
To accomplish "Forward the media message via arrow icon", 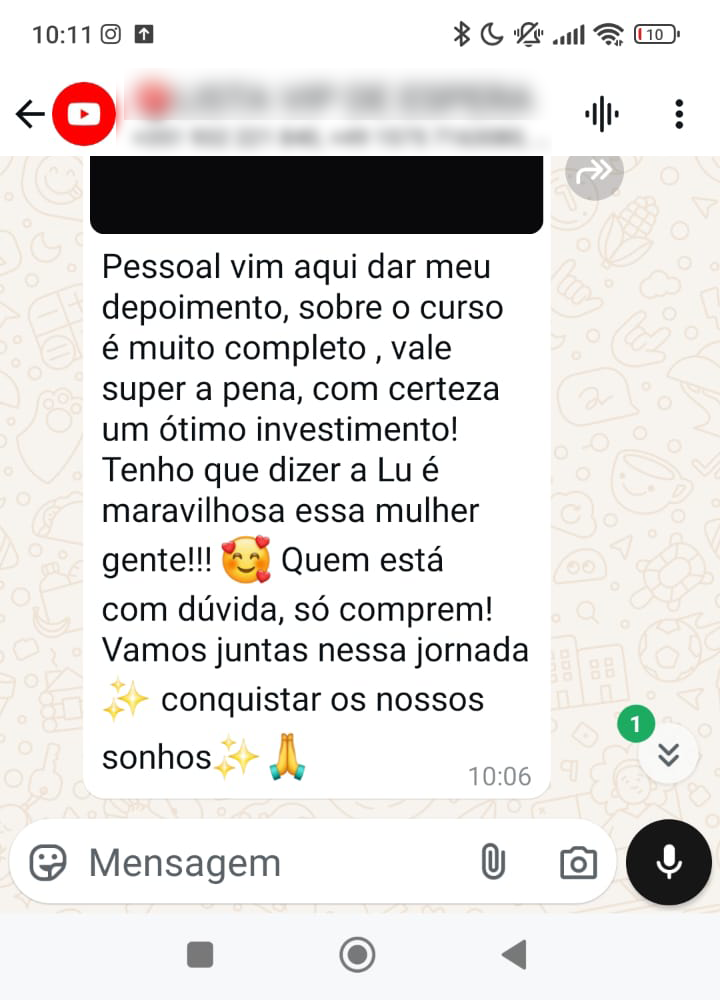I will 594,172.
